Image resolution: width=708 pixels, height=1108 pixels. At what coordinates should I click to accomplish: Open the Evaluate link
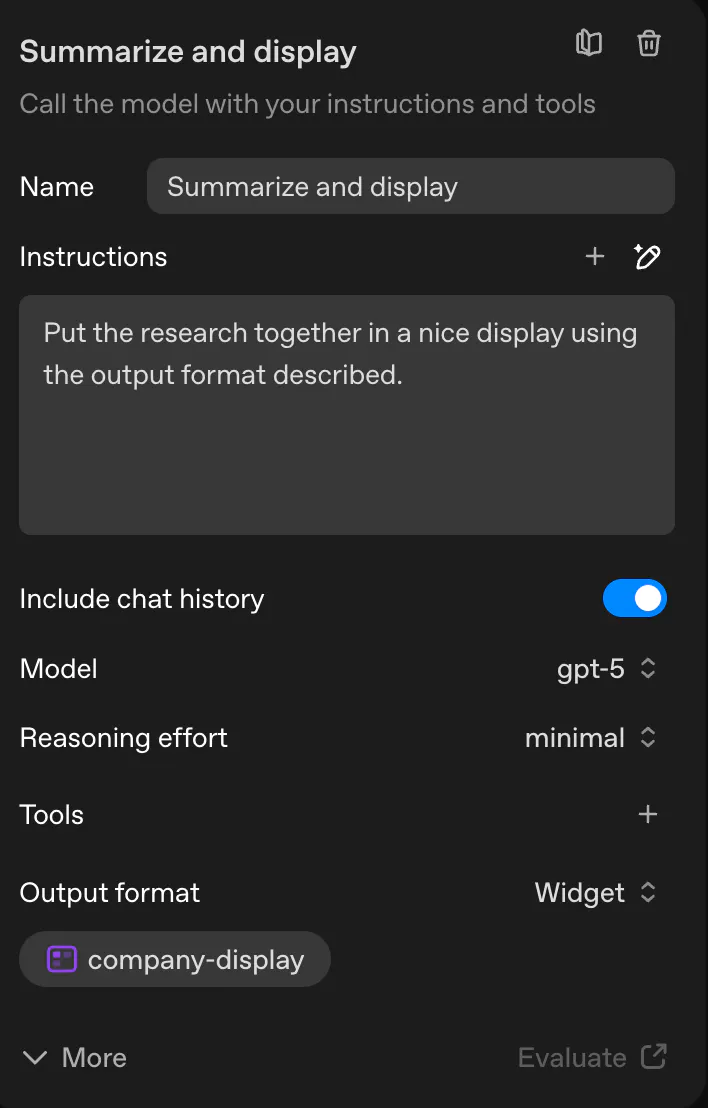point(592,1058)
